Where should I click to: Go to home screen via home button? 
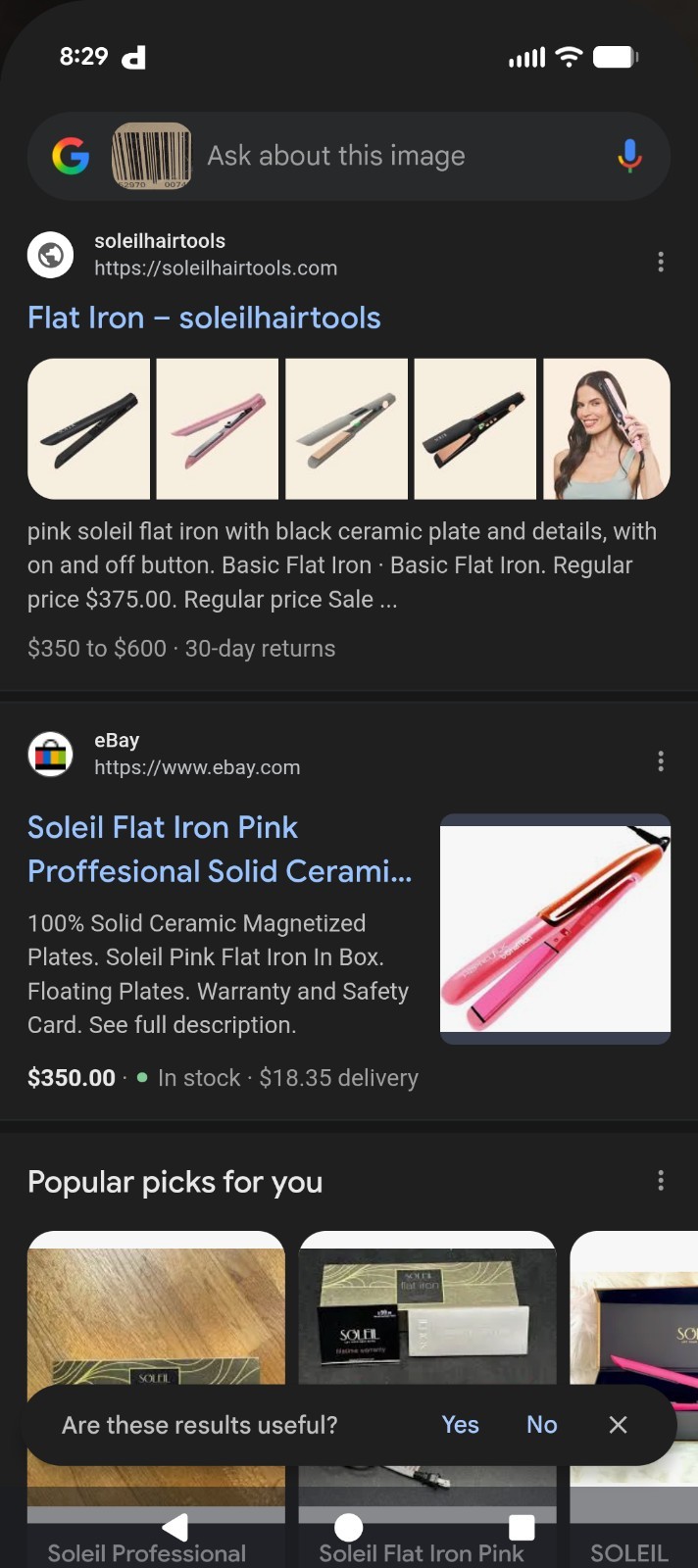point(349,1527)
